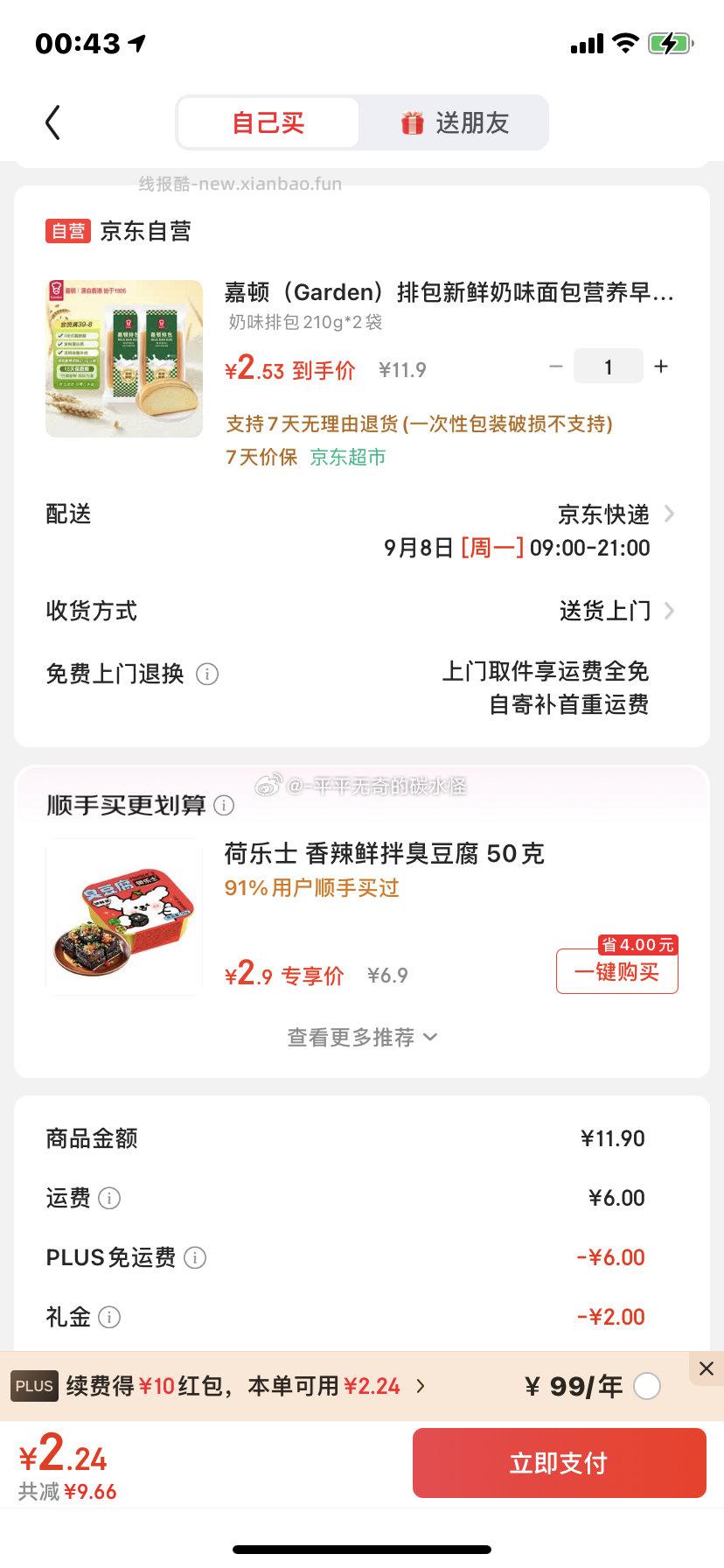
Task: Tap the 立即支付 payment button
Action: tap(558, 1461)
